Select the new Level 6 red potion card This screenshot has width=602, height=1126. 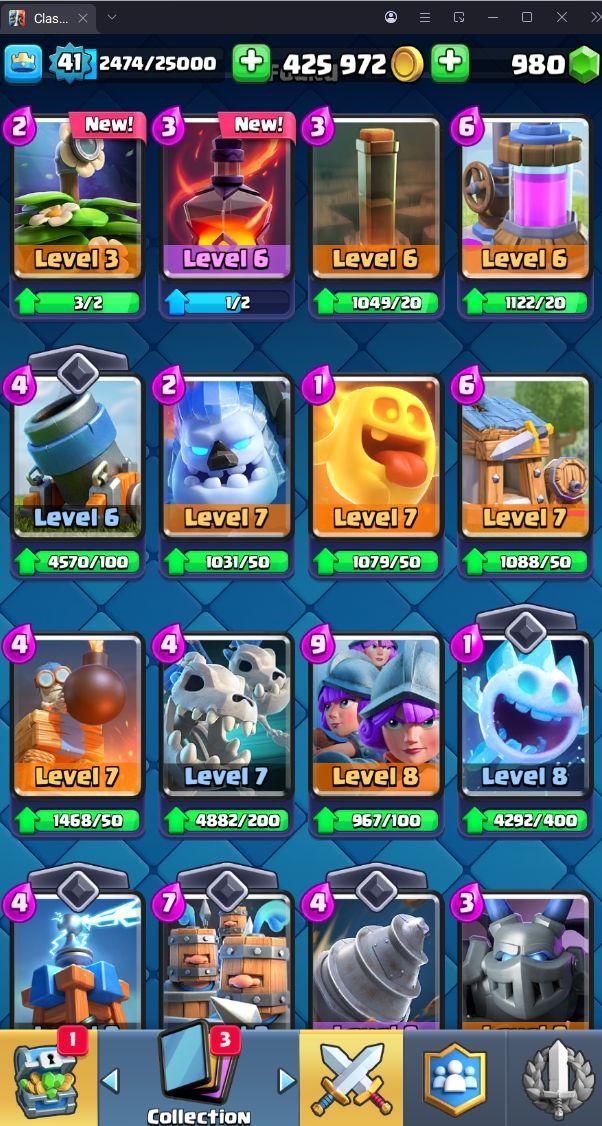coord(226,200)
